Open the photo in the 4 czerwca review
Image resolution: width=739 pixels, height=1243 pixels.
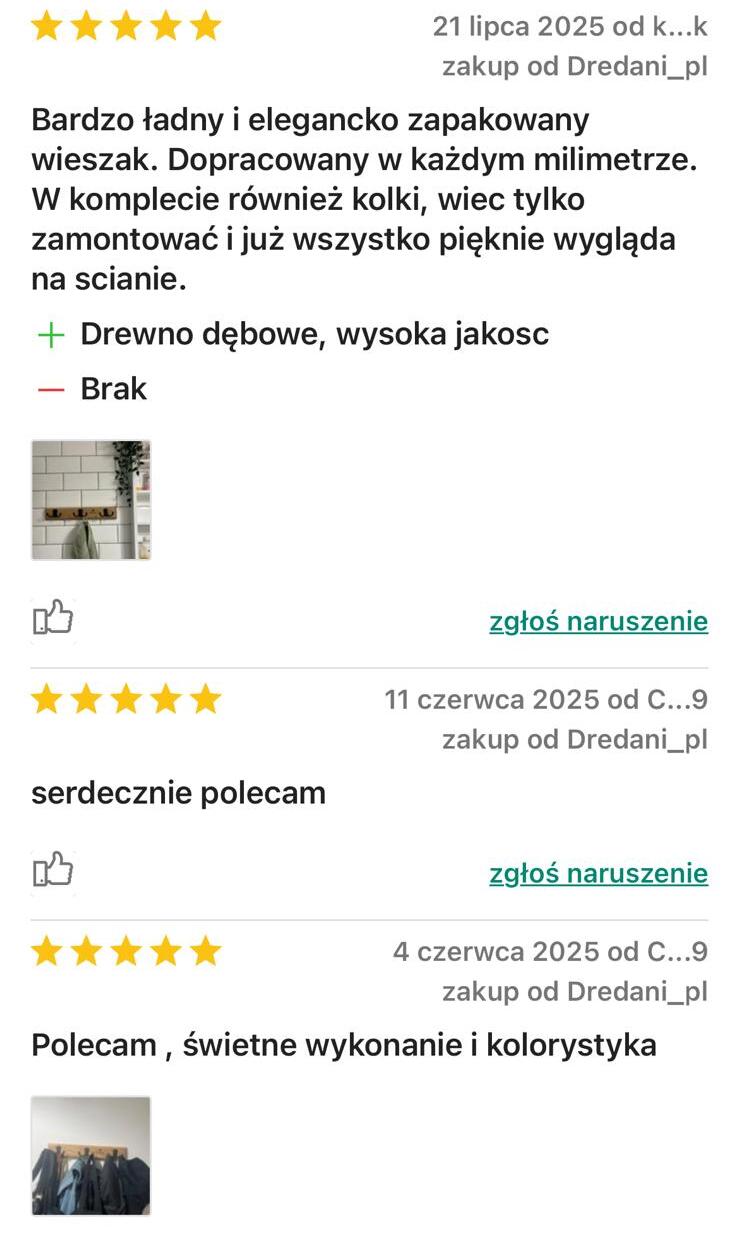(91, 1155)
